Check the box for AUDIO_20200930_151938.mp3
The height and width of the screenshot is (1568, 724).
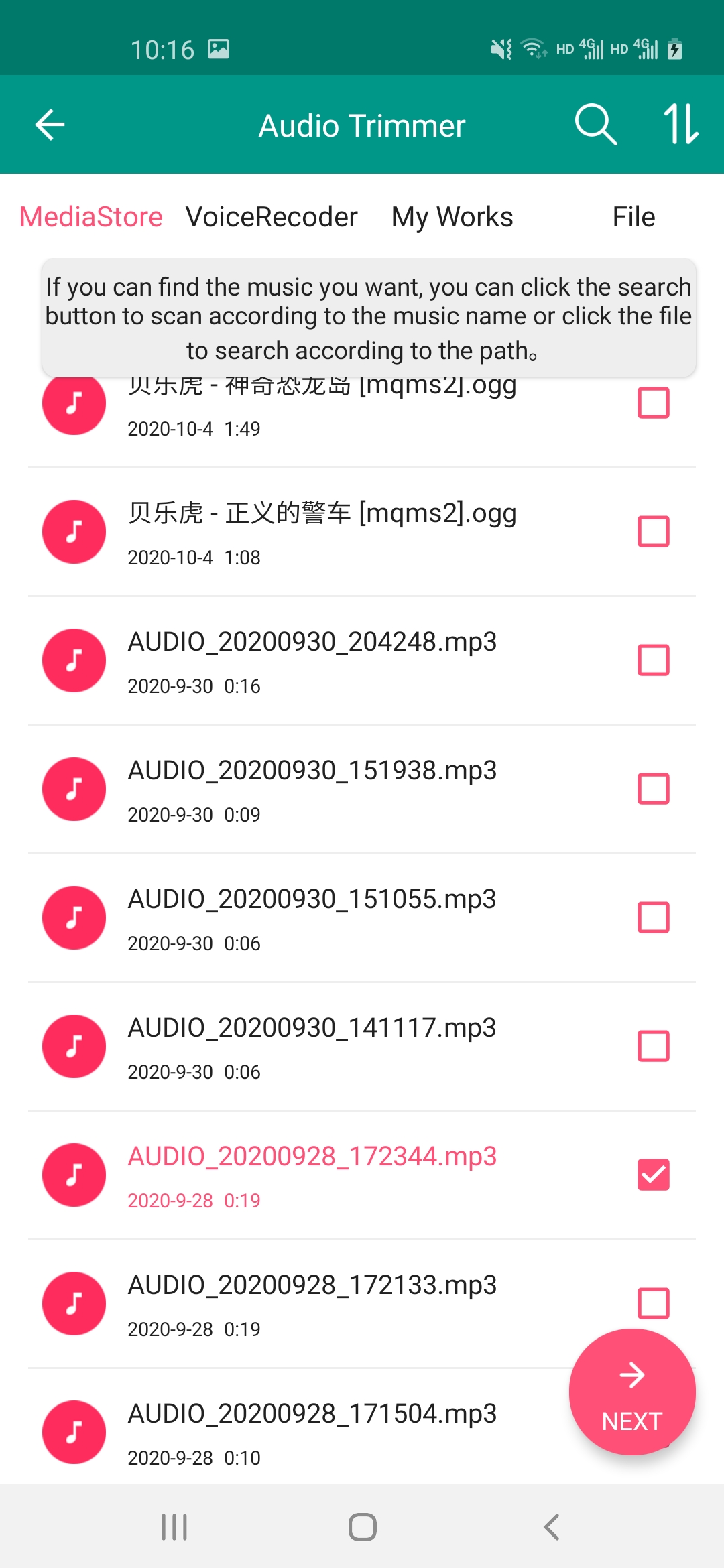pyautogui.click(x=654, y=789)
